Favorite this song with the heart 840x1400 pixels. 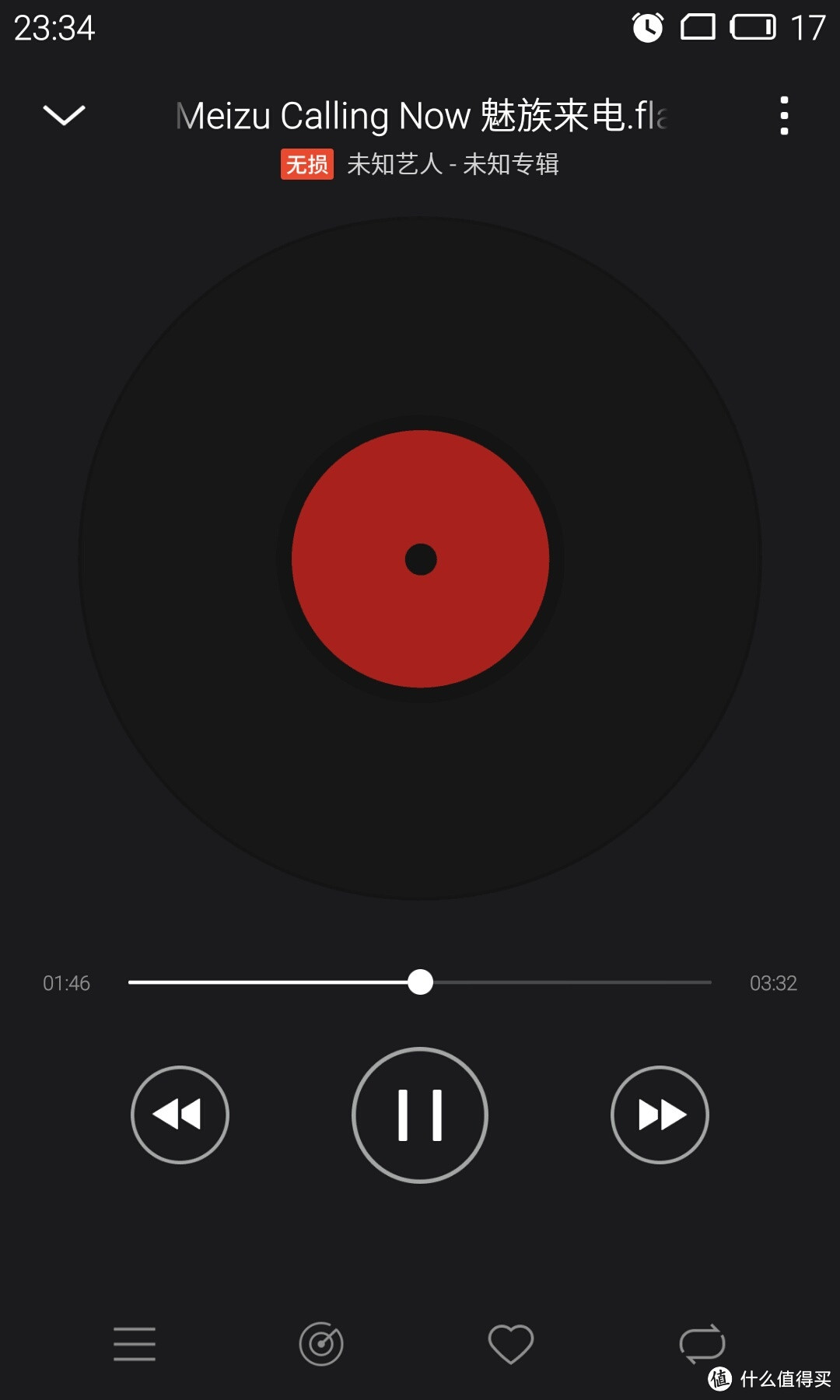pos(511,1344)
